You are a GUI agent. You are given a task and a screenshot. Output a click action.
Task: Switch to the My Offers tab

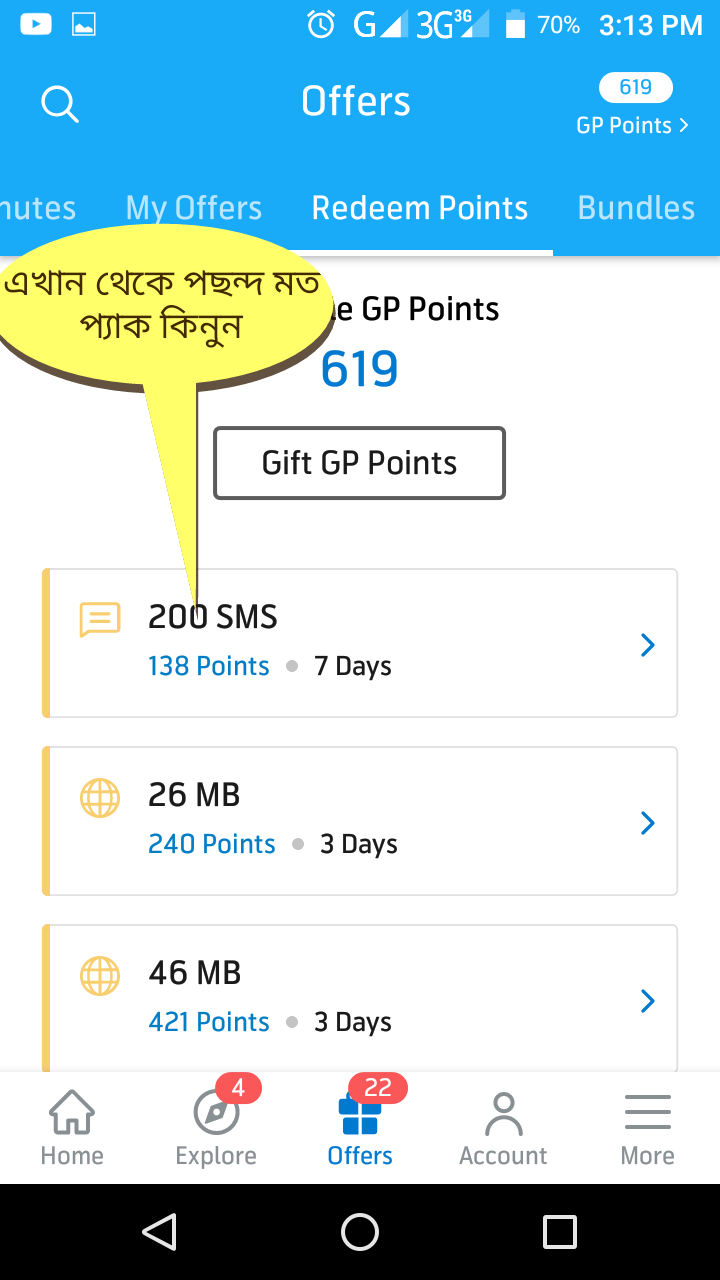coord(193,208)
